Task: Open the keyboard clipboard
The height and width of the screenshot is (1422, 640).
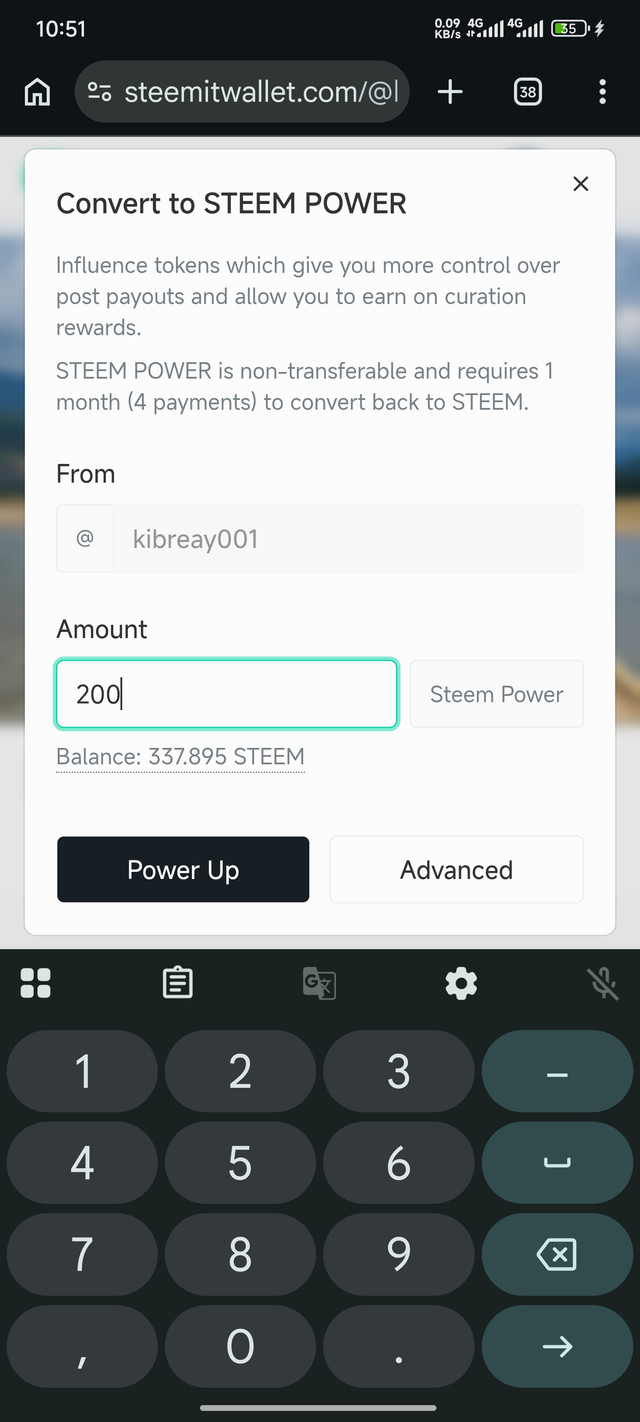Action: click(178, 984)
